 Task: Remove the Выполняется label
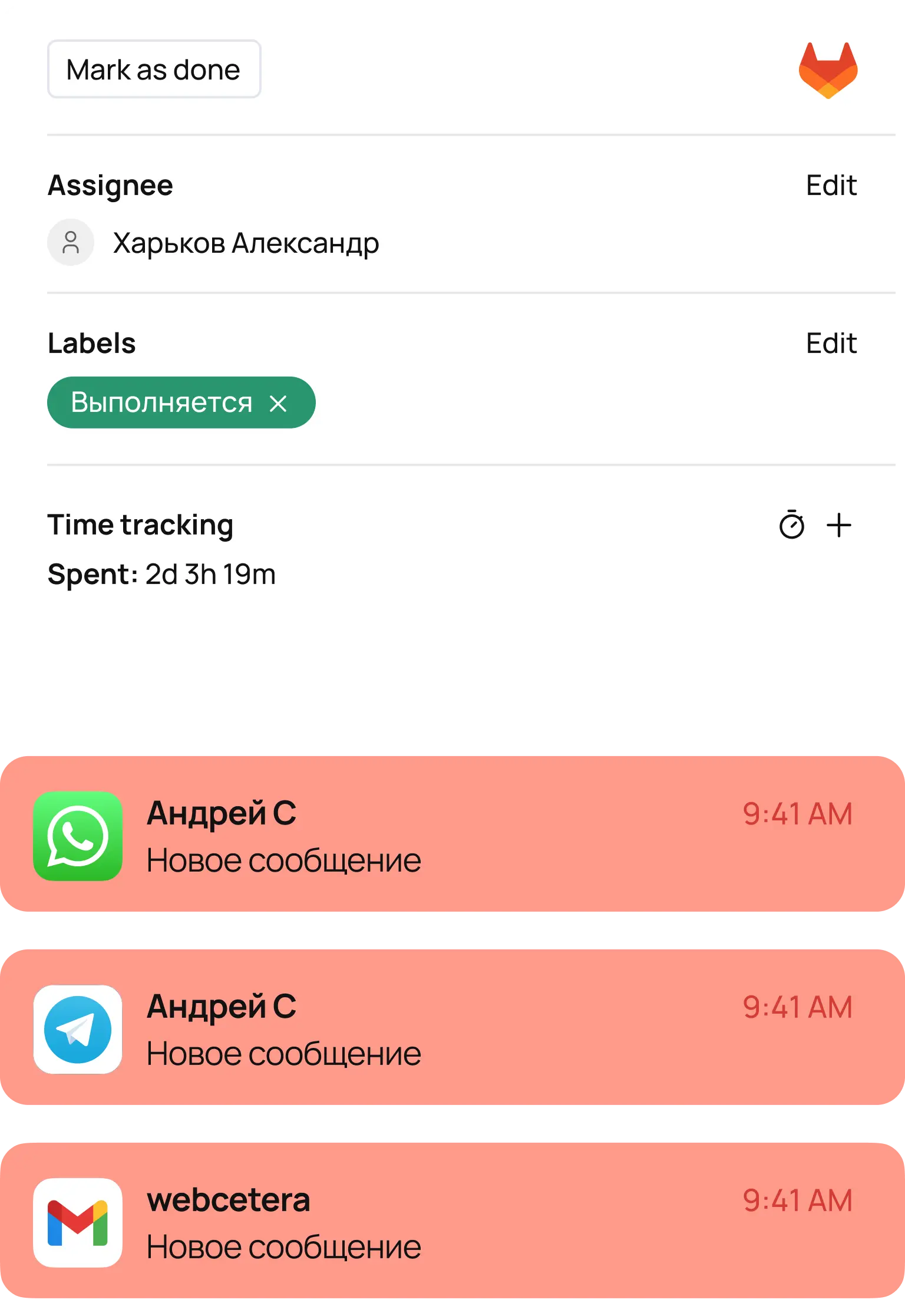click(x=278, y=404)
